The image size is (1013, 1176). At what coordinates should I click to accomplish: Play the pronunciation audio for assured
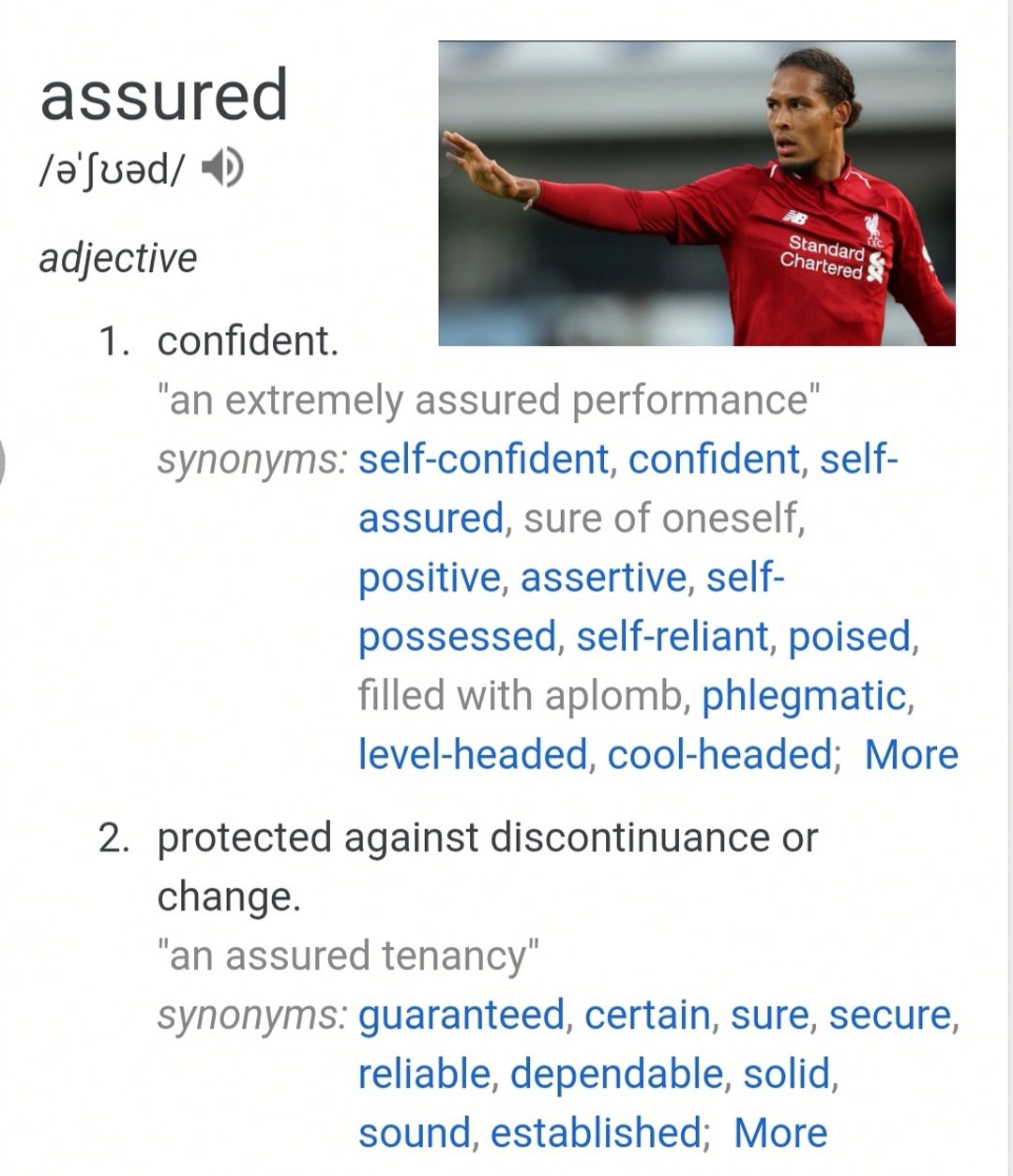click(x=223, y=169)
